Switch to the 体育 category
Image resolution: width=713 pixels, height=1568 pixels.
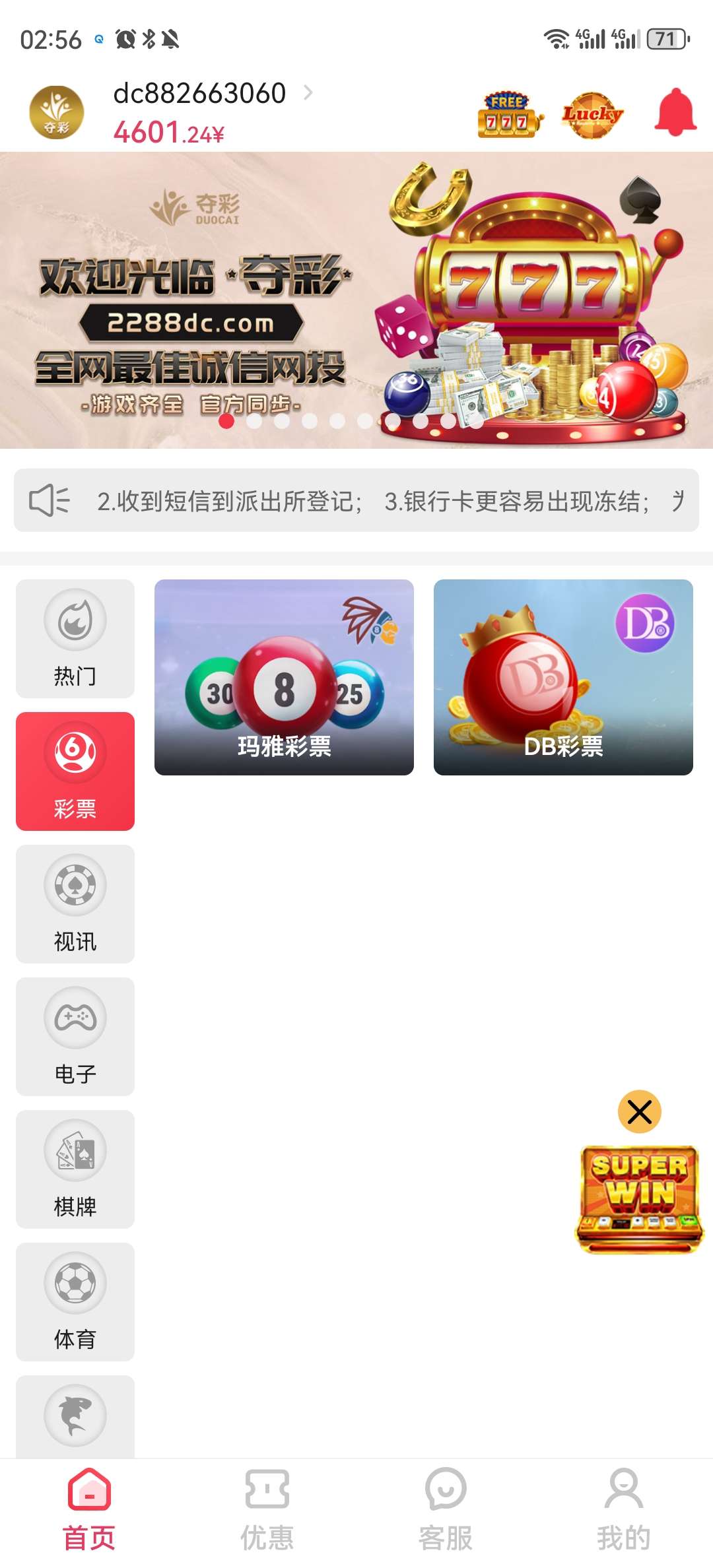tap(75, 1301)
